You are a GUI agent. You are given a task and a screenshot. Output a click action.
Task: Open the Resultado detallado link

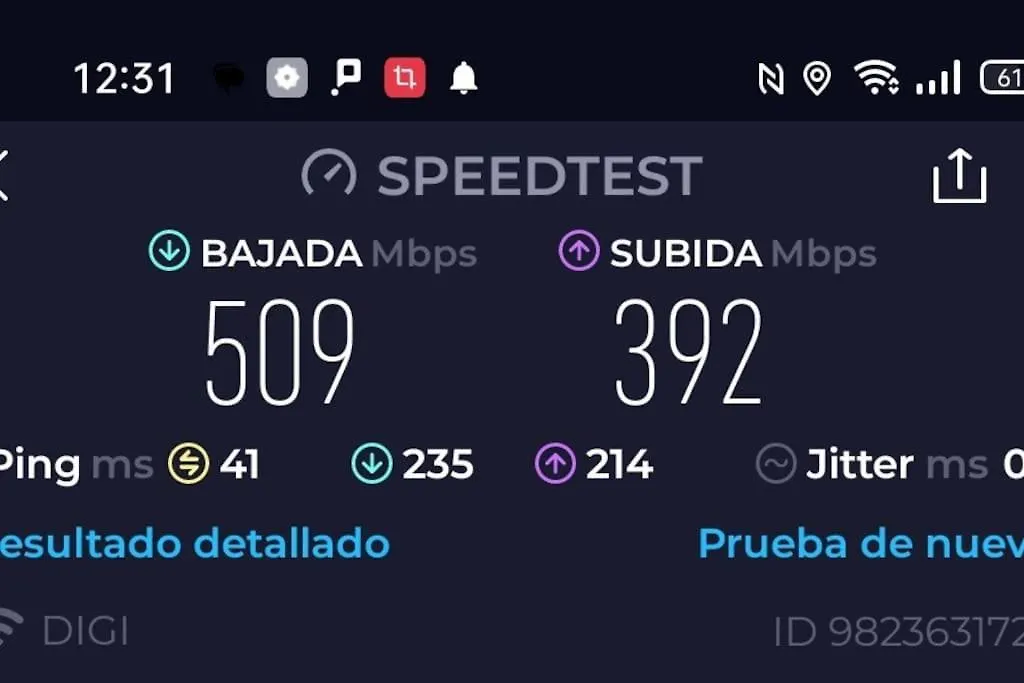pyautogui.click(x=195, y=543)
